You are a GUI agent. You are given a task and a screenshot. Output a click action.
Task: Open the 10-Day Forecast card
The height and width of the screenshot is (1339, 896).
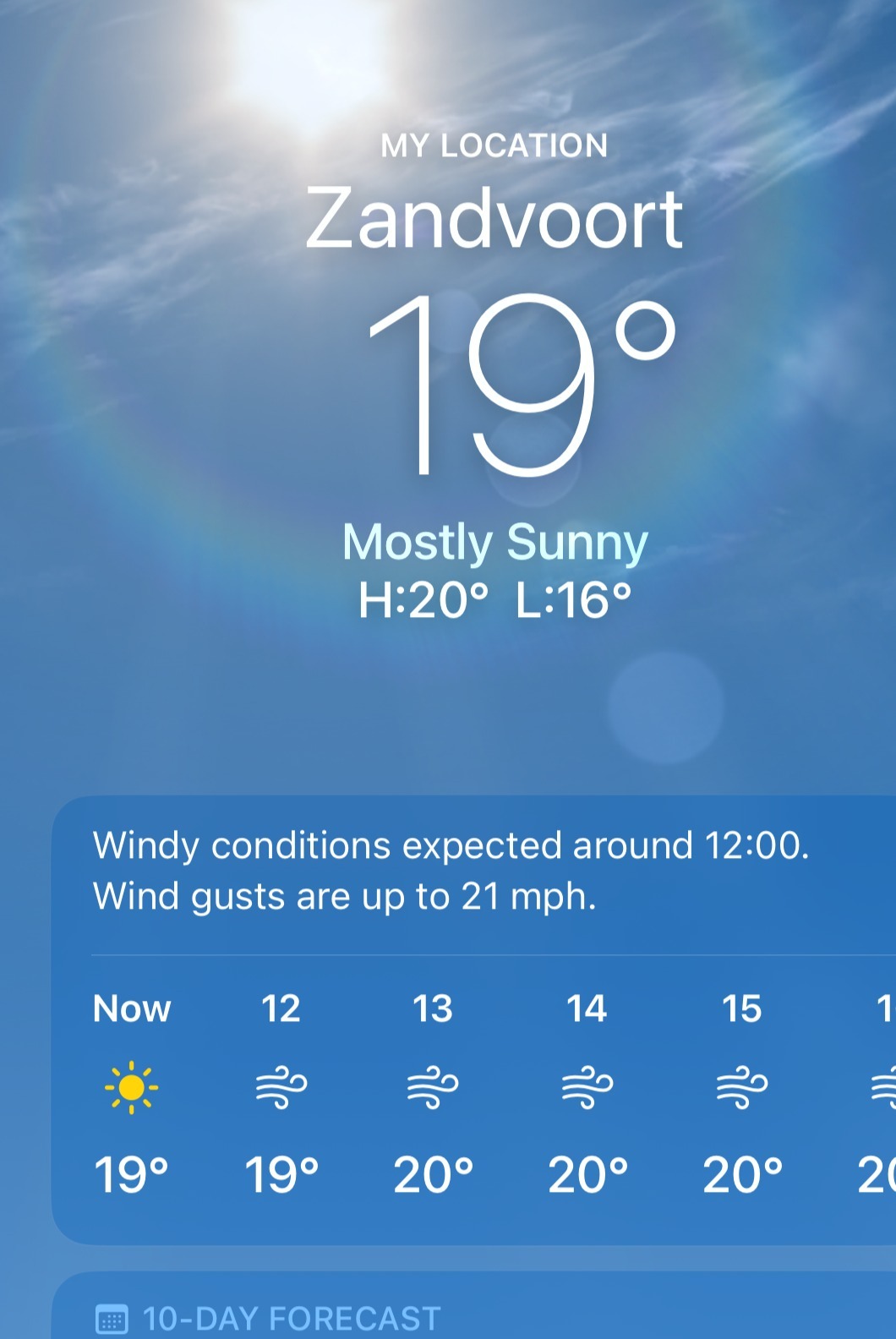click(x=292, y=1317)
